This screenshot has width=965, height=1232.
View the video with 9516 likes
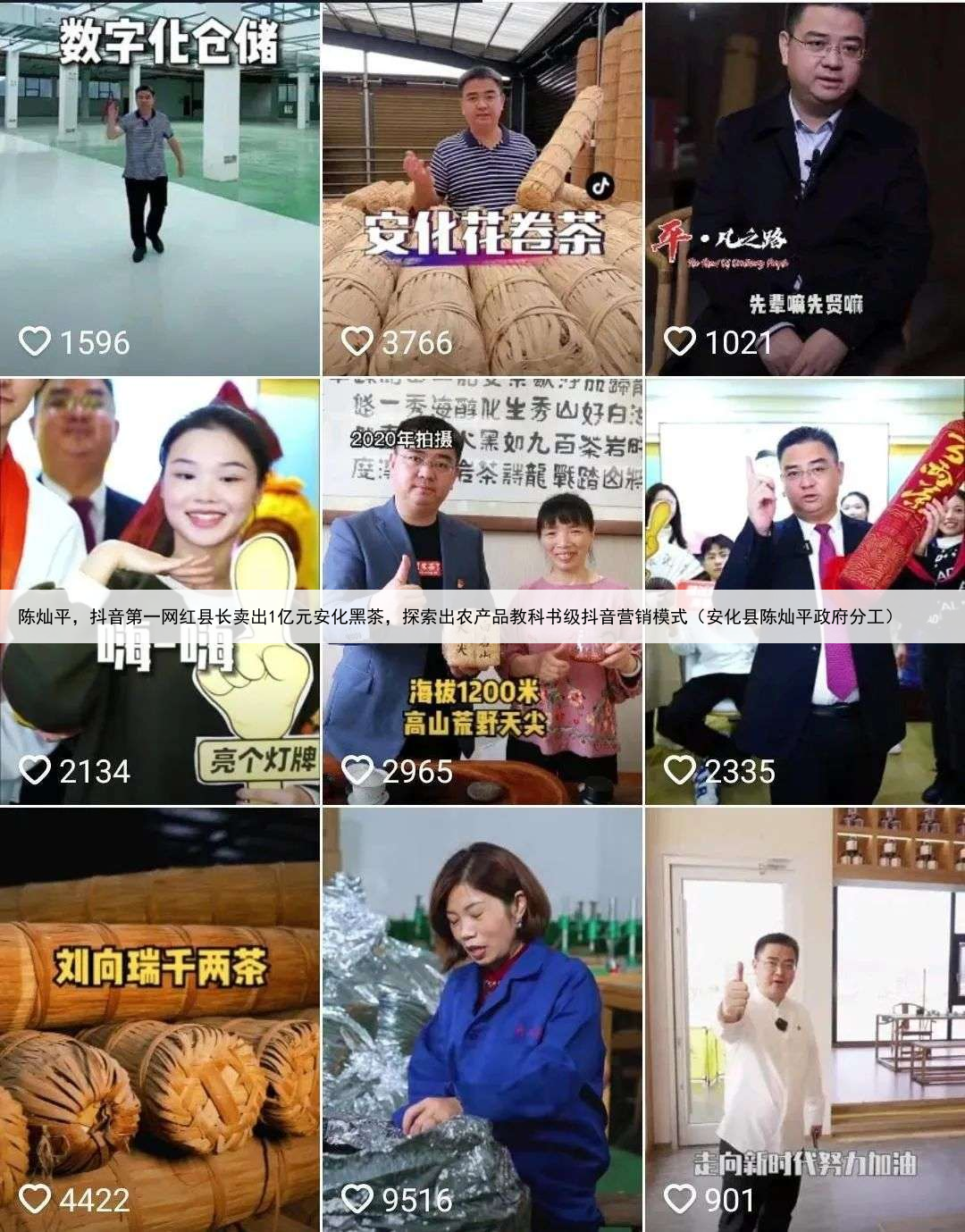point(482,1018)
